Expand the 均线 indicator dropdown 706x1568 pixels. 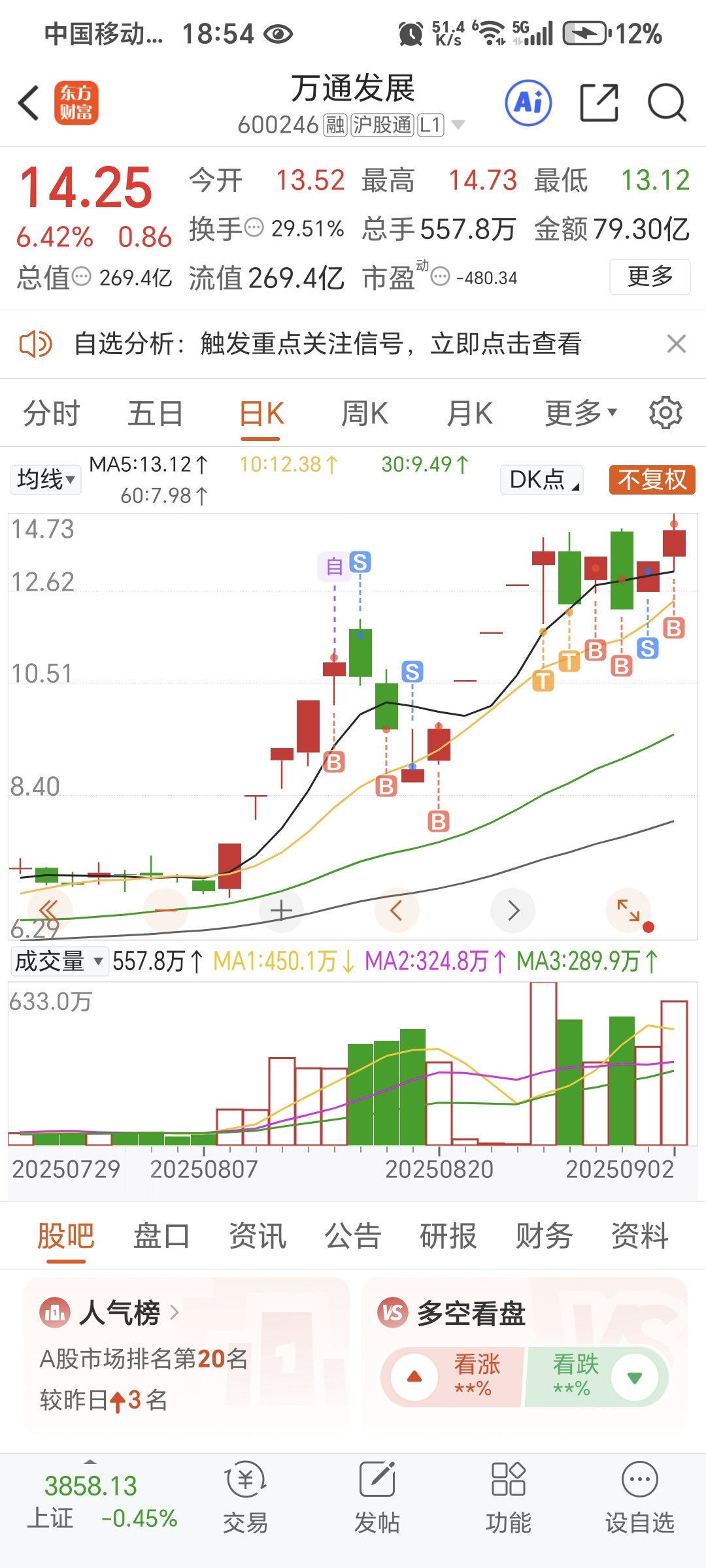coord(45,480)
